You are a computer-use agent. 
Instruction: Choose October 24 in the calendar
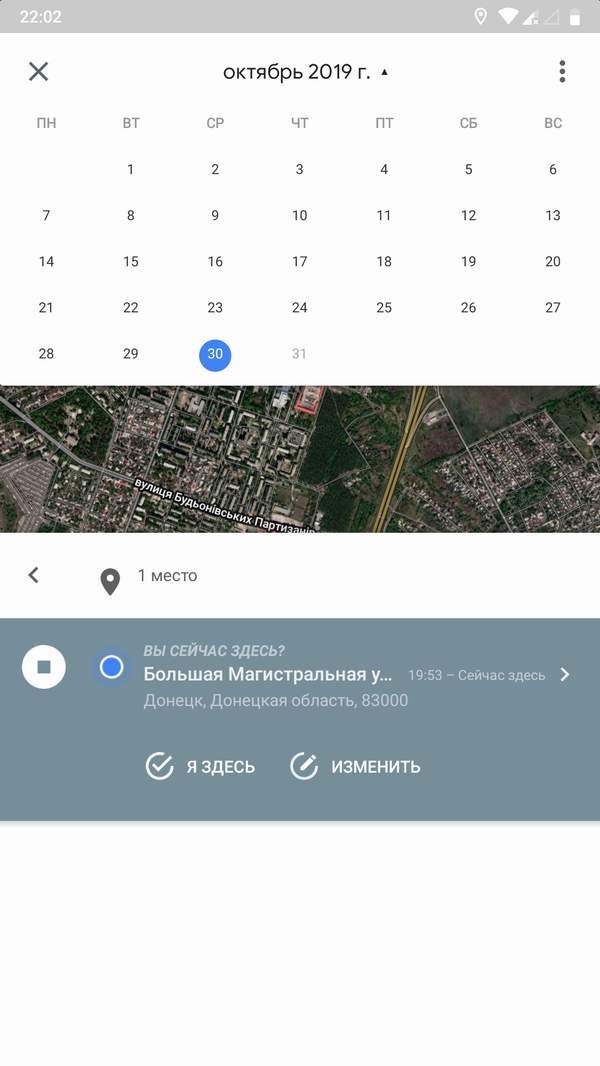pyautogui.click(x=299, y=308)
